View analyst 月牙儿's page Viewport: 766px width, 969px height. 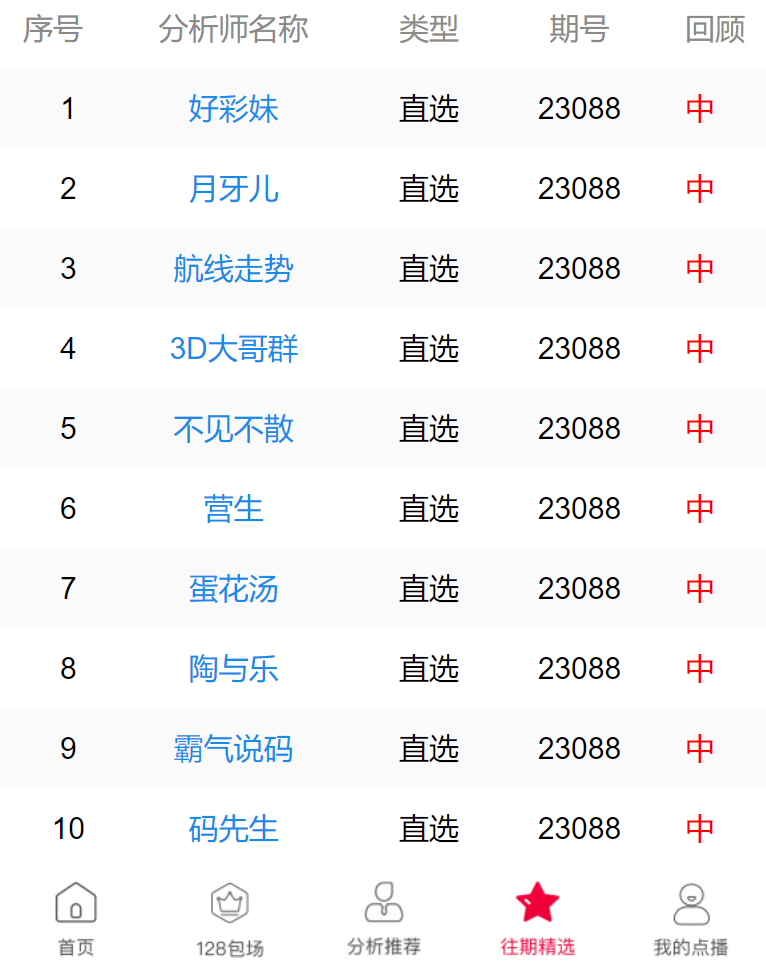pyautogui.click(x=233, y=189)
